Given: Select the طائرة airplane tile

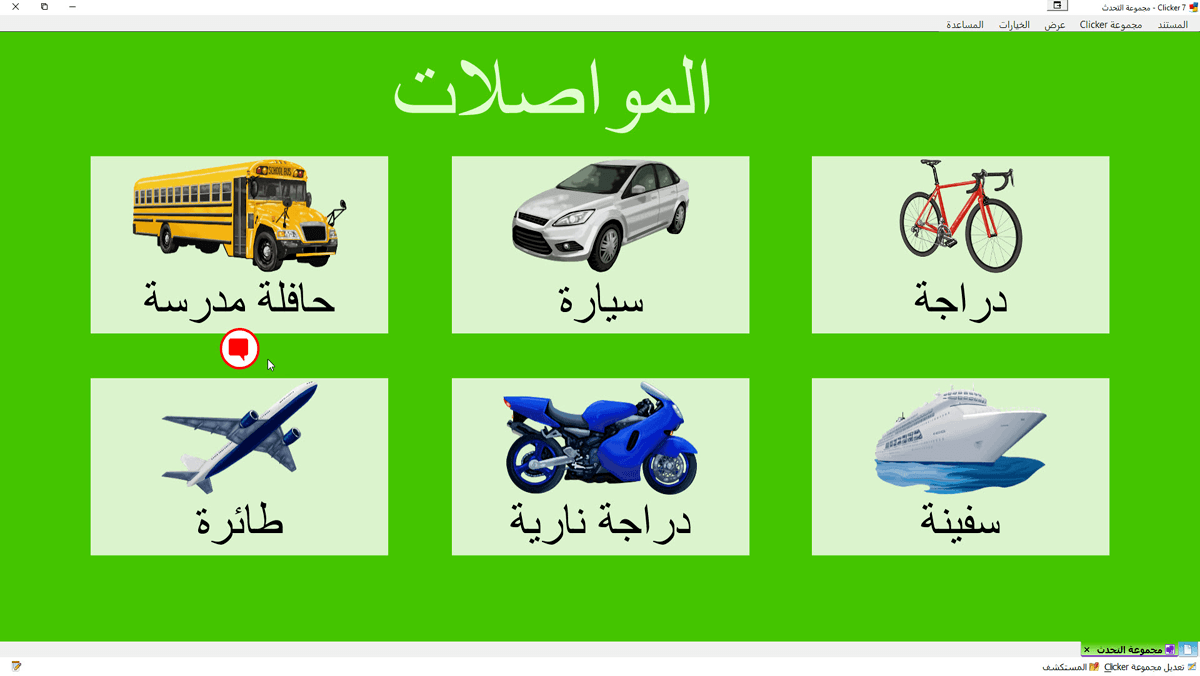Looking at the screenshot, I should coord(239,466).
